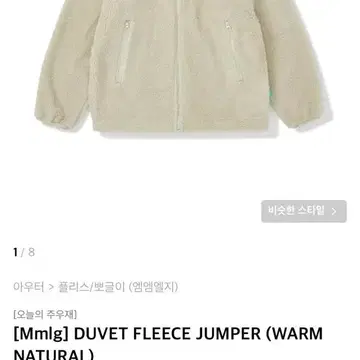Image resolution: width=360 pixels, height=360 pixels.
Task: Open the 엠엠엘지 brand link
Action: 153,287
